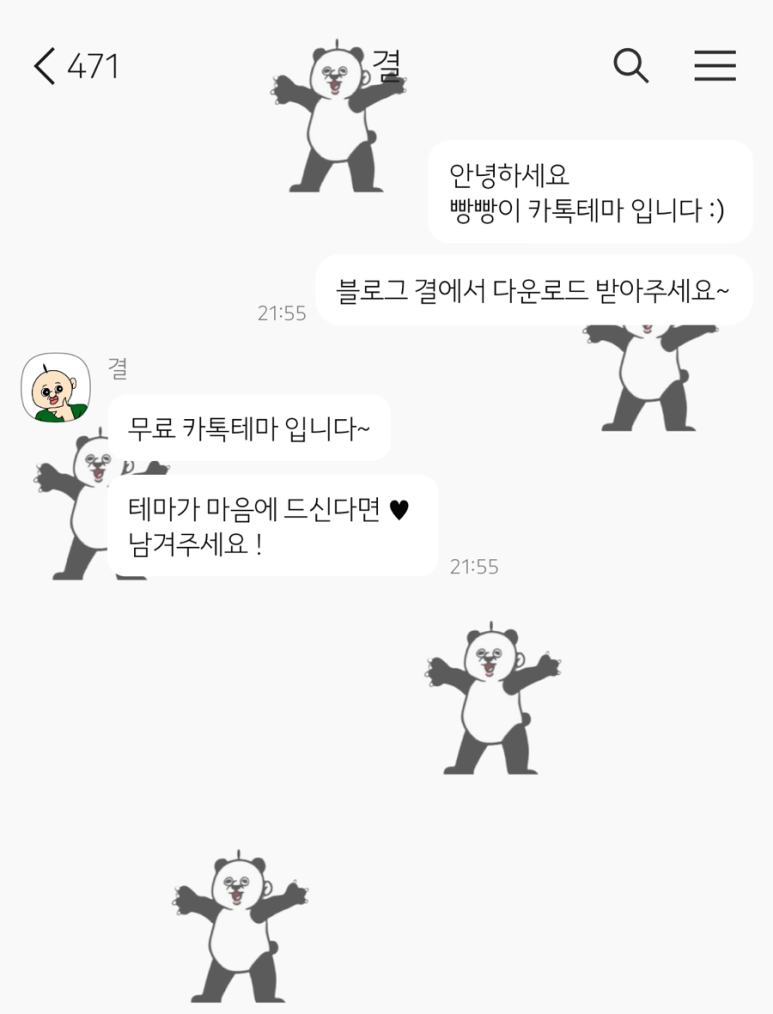Open 결's profile picture

click(x=56, y=388)
